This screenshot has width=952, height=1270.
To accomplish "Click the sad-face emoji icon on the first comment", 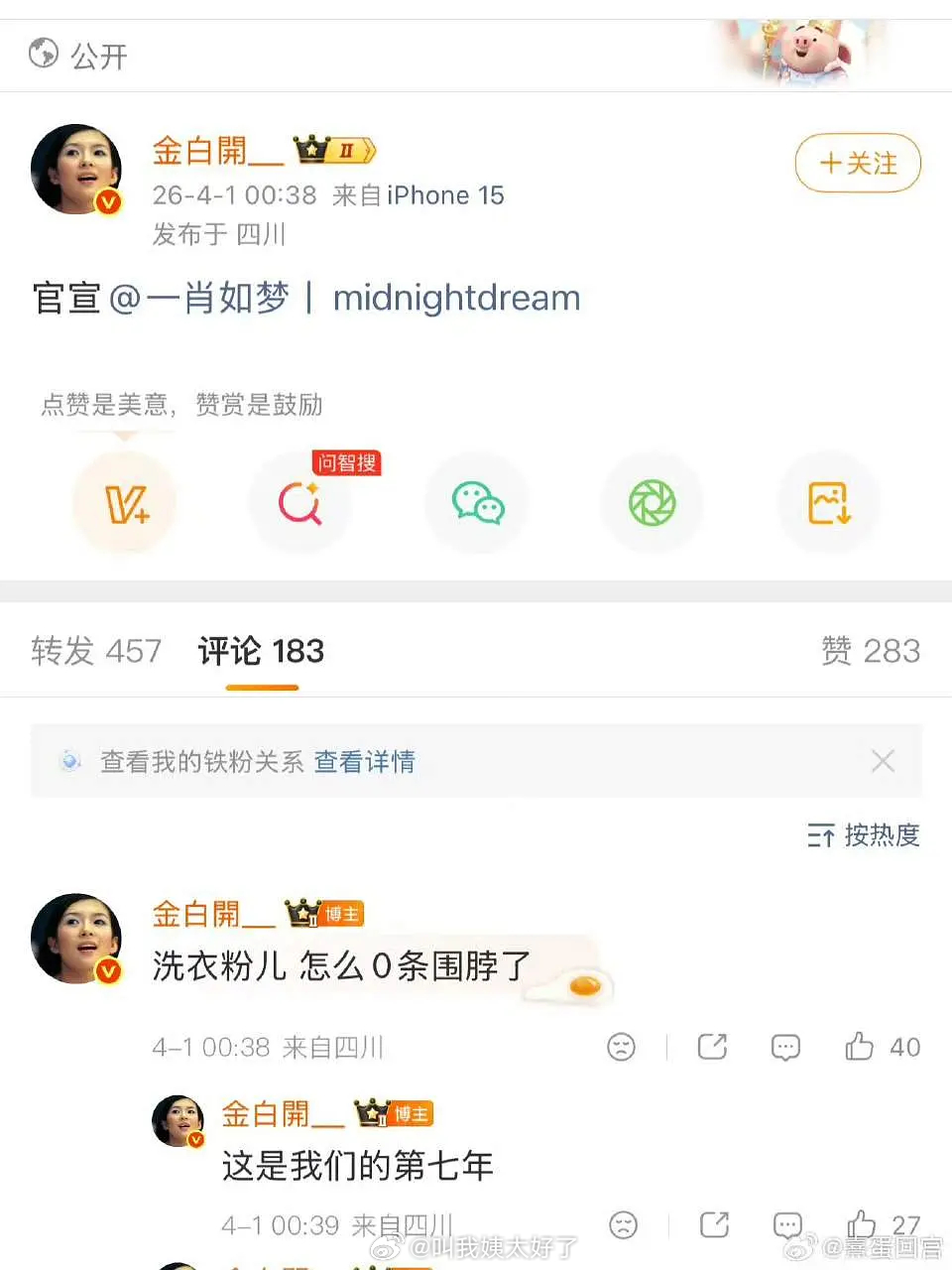I will pyautogui.click(x=622, y=1047).
